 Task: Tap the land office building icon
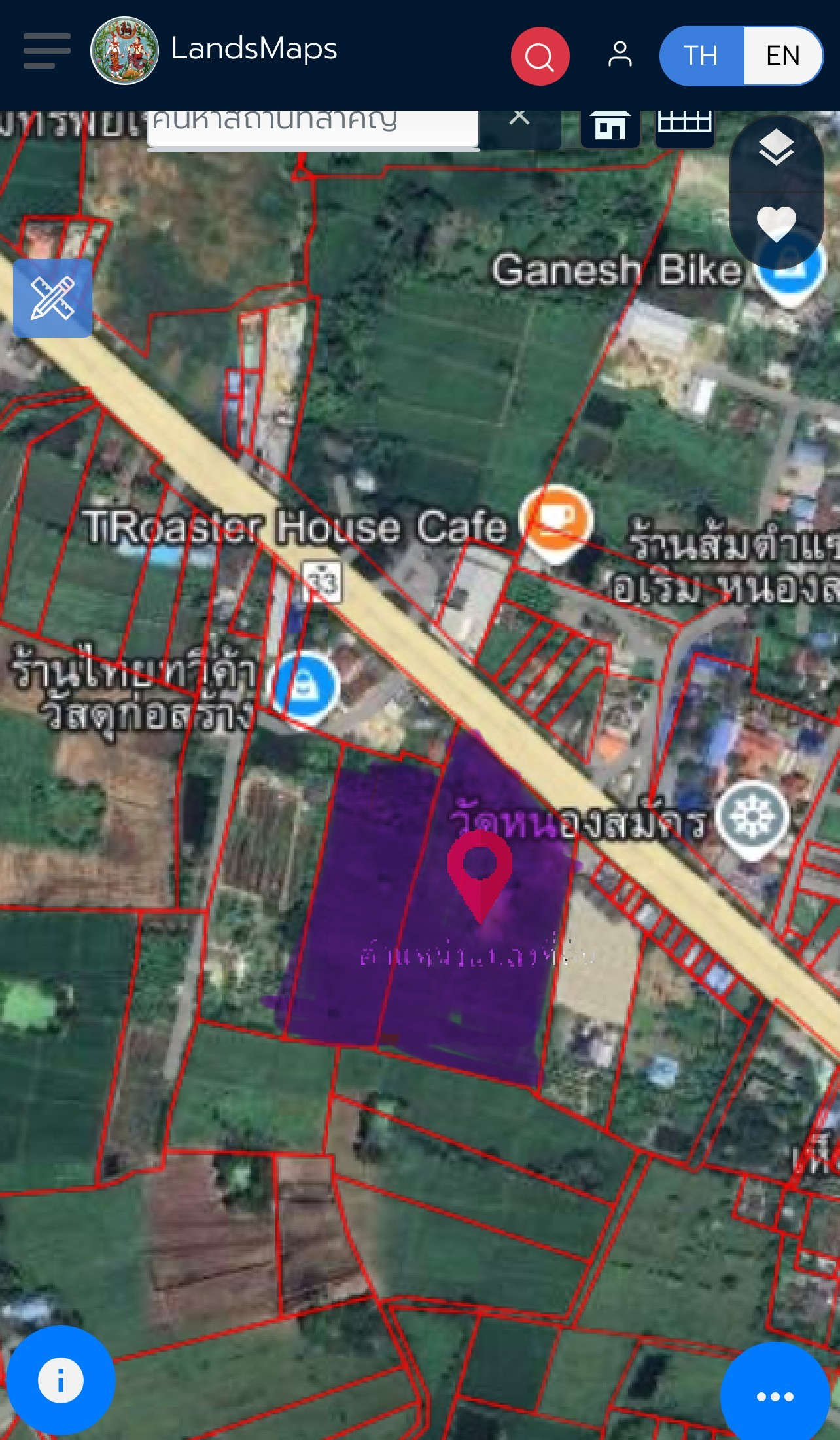[610, 128]
